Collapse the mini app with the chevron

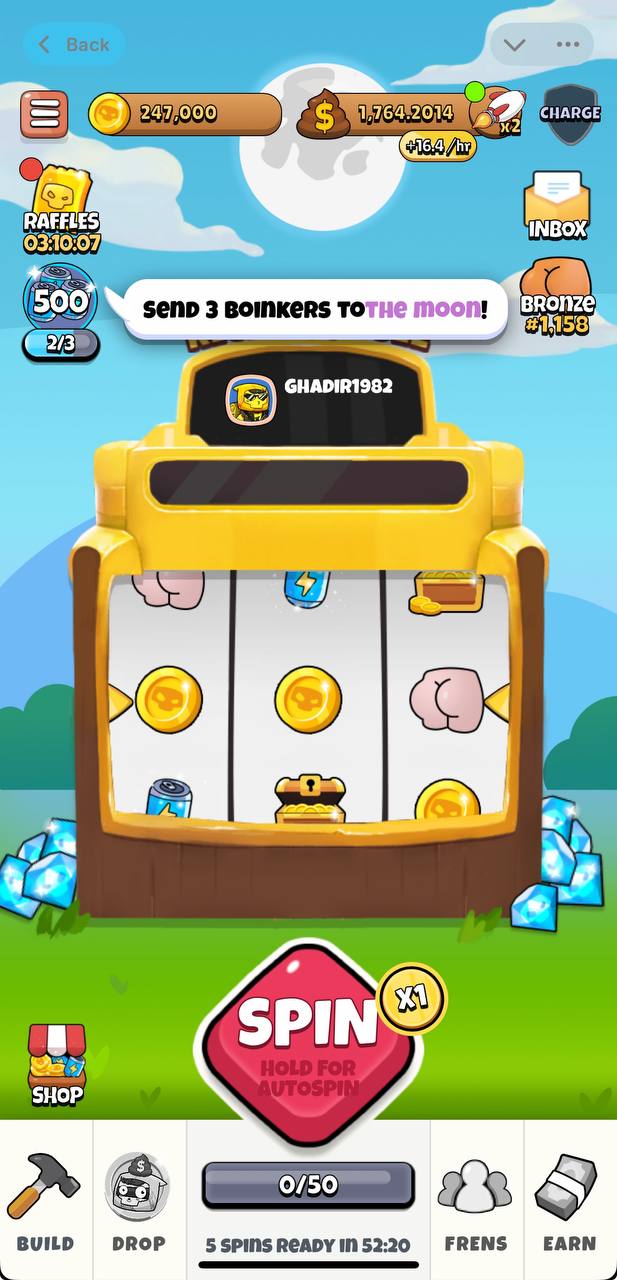(515, 44)
